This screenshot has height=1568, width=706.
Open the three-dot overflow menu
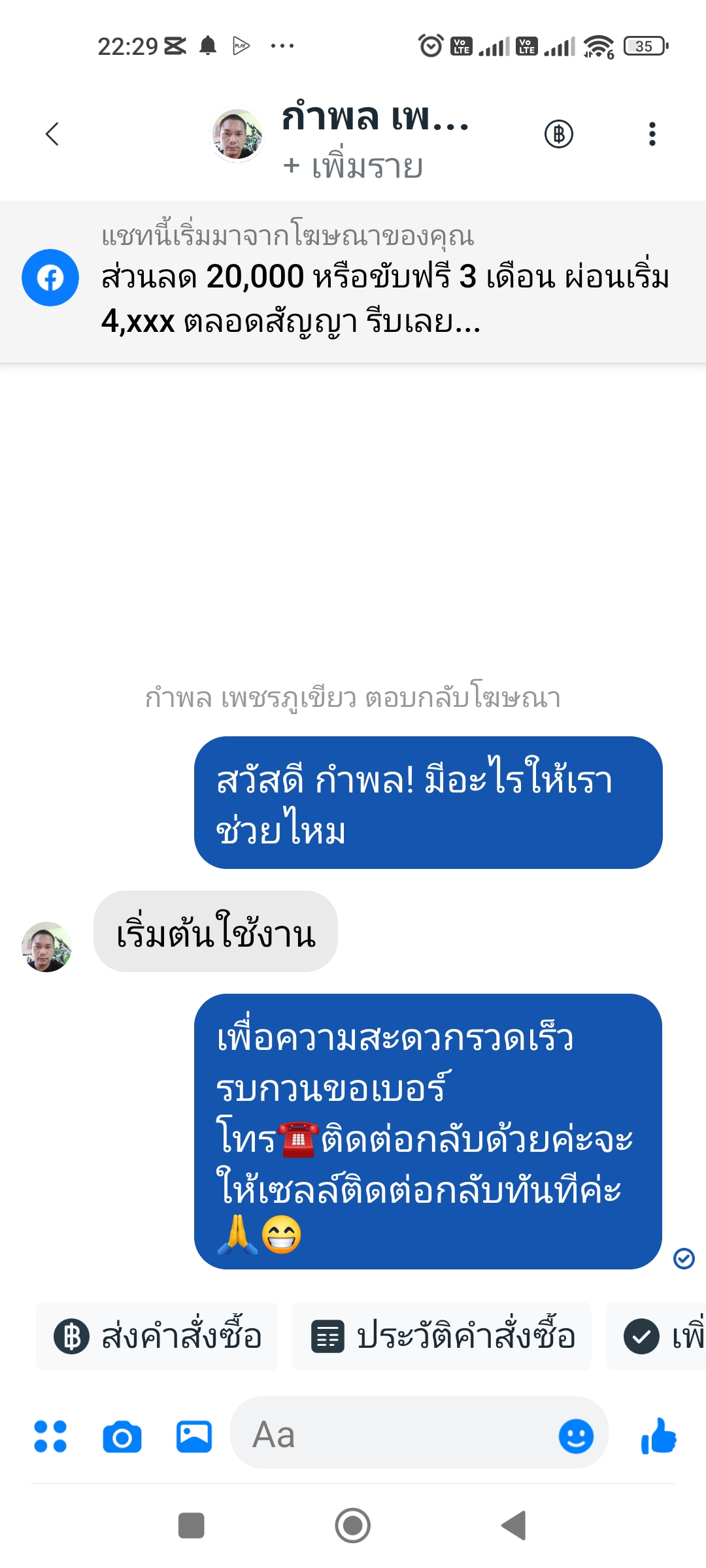click(652, 134)
